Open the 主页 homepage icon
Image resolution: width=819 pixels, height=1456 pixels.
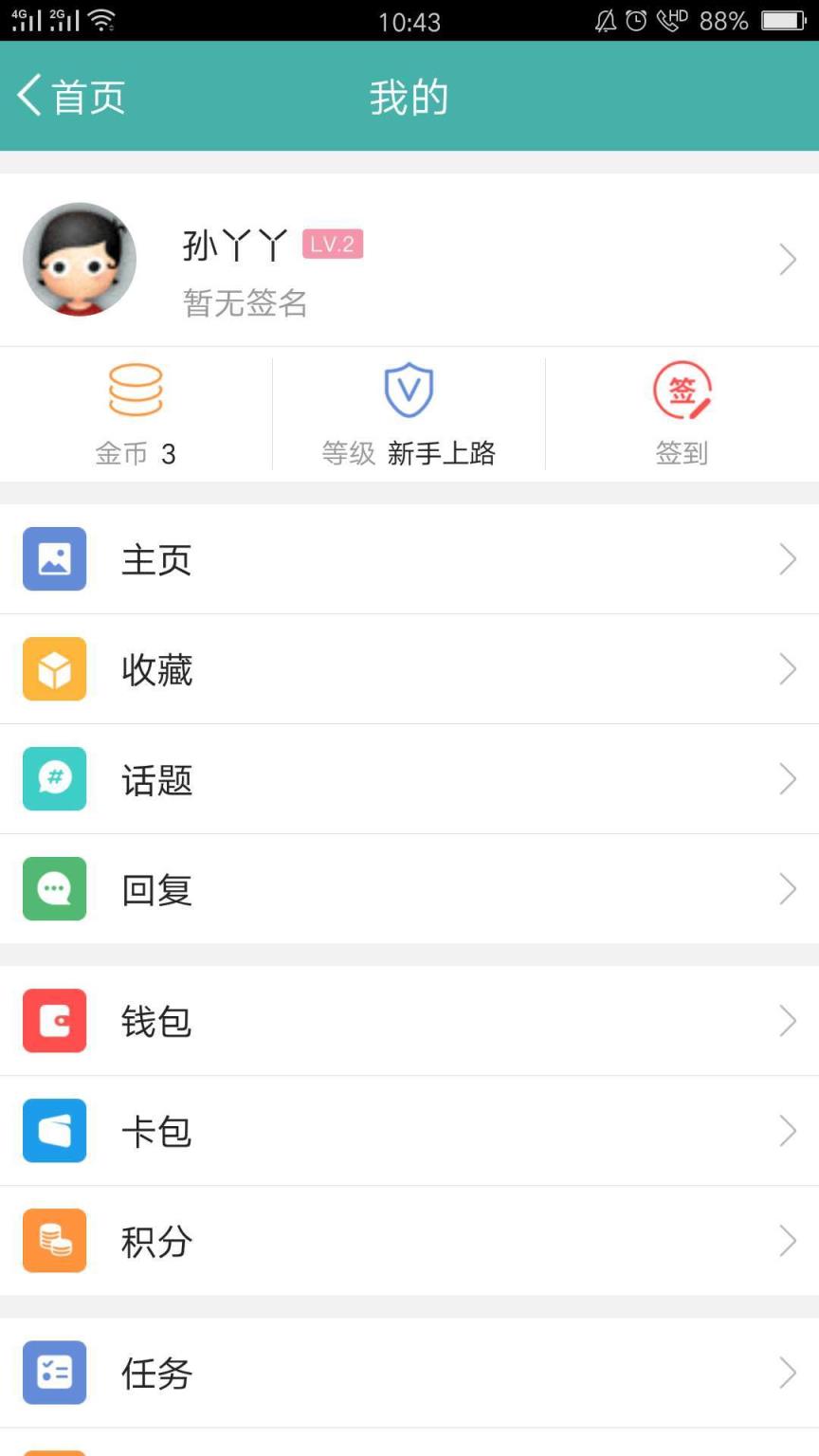[54, 559]
